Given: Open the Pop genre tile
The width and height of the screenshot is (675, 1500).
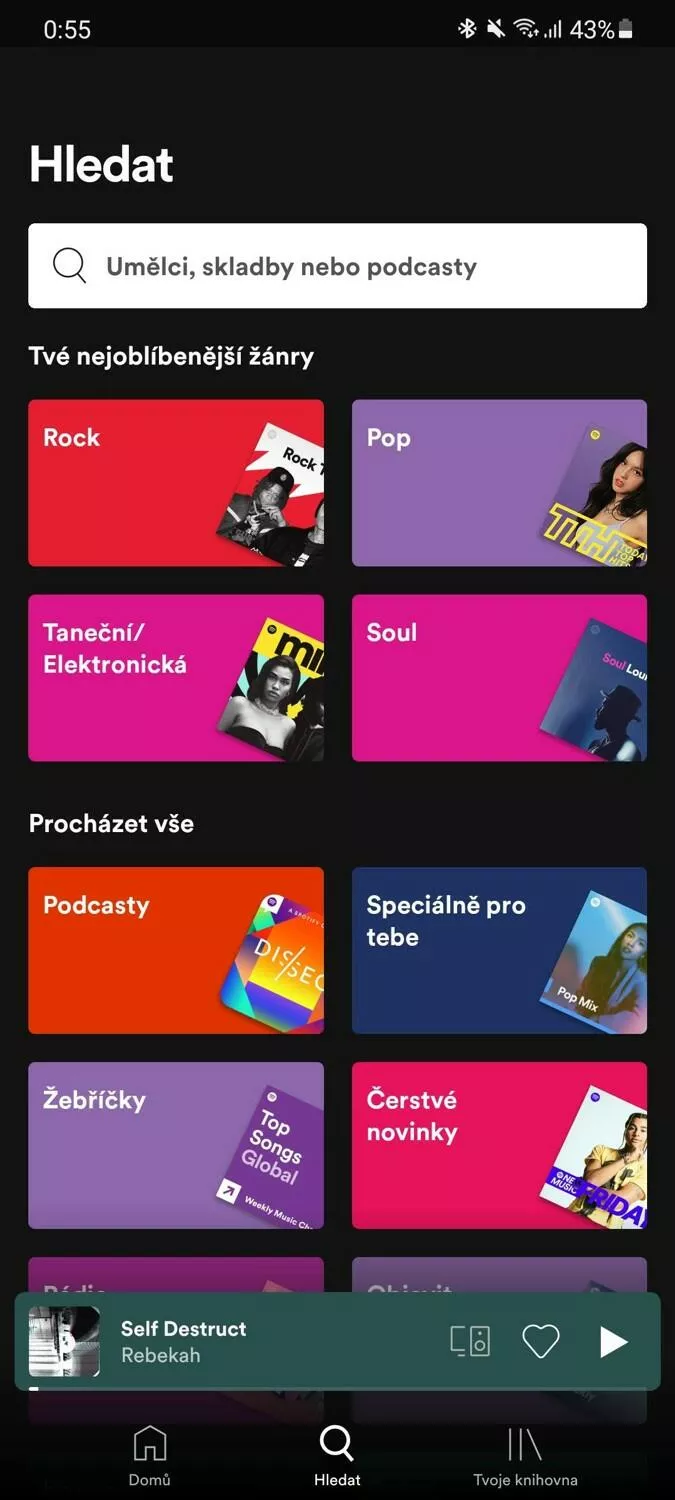Looking at the screenshot, I should click(499, 483).
